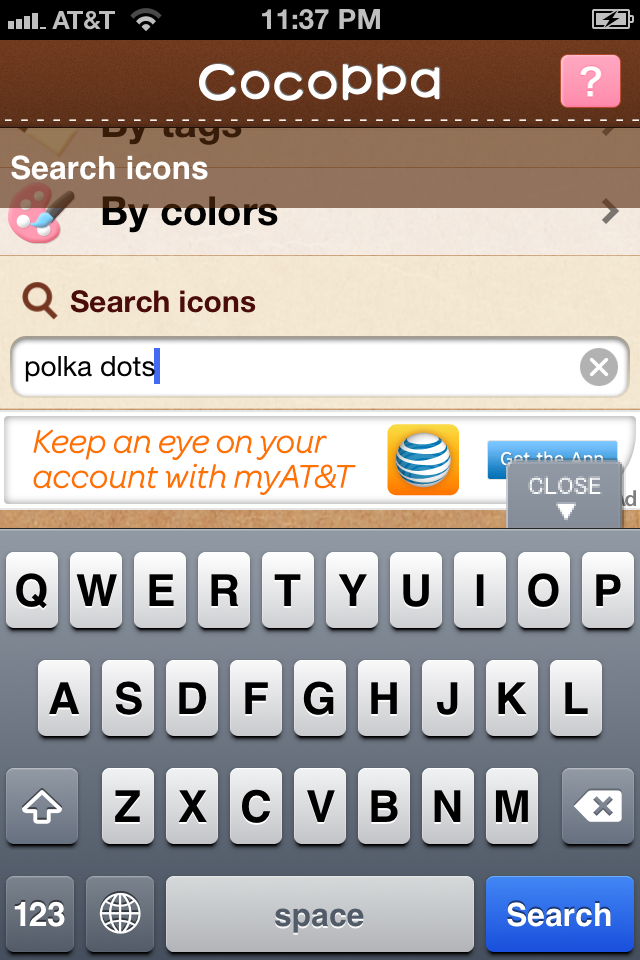This screenshot has width=640, height=960.
Task: Tap the backspace key
Action: pyautogui.click(x=597, y=806)
